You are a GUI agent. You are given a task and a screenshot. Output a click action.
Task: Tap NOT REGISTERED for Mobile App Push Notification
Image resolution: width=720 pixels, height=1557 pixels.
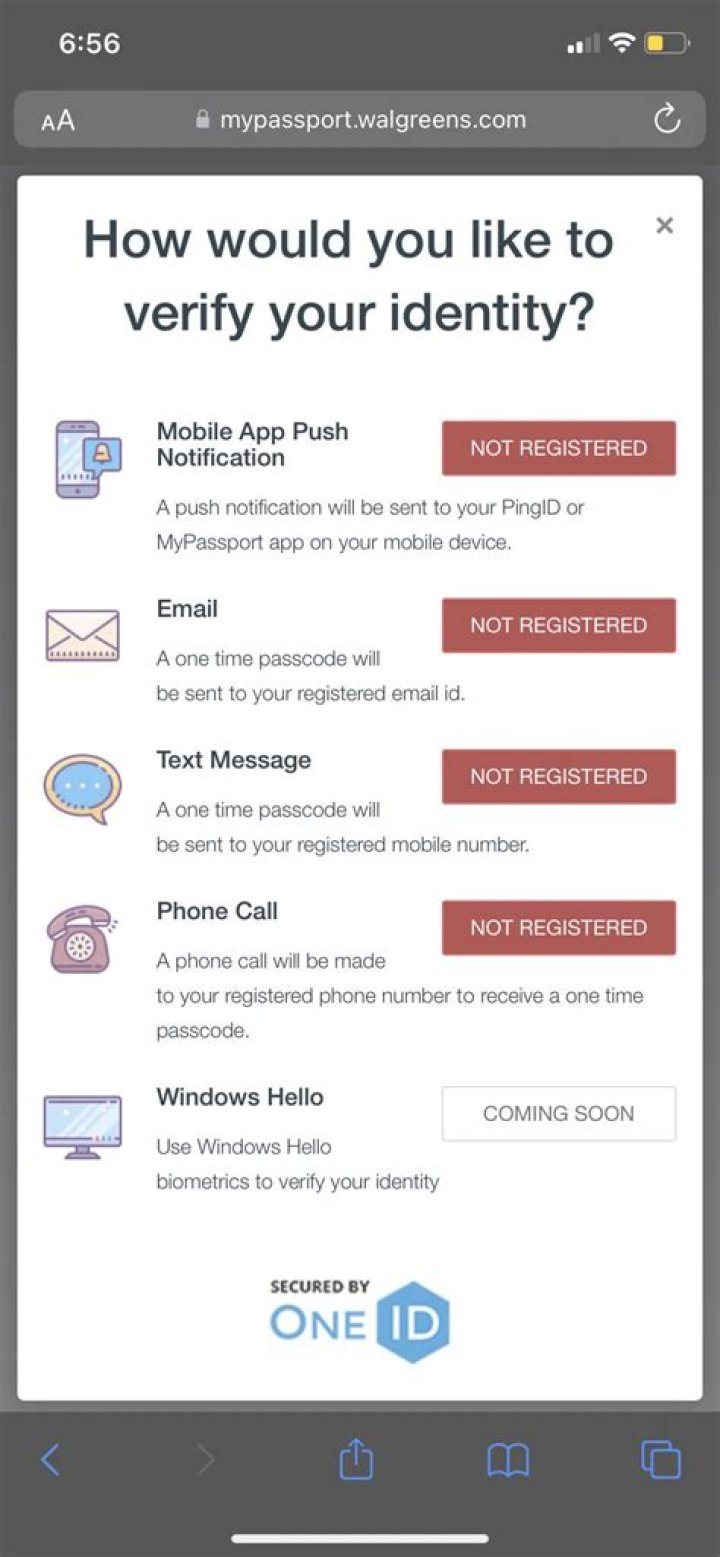pos(558,448)
